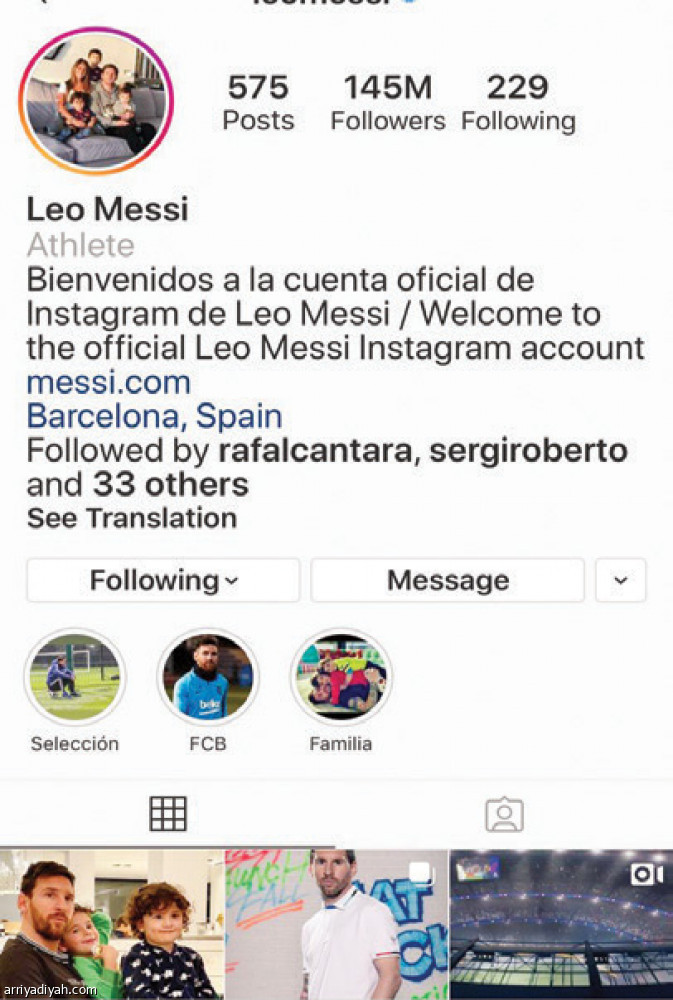This screenshot has height=1000, width=673.
Task: View the 229 Following list
Action: pos(517,103)
